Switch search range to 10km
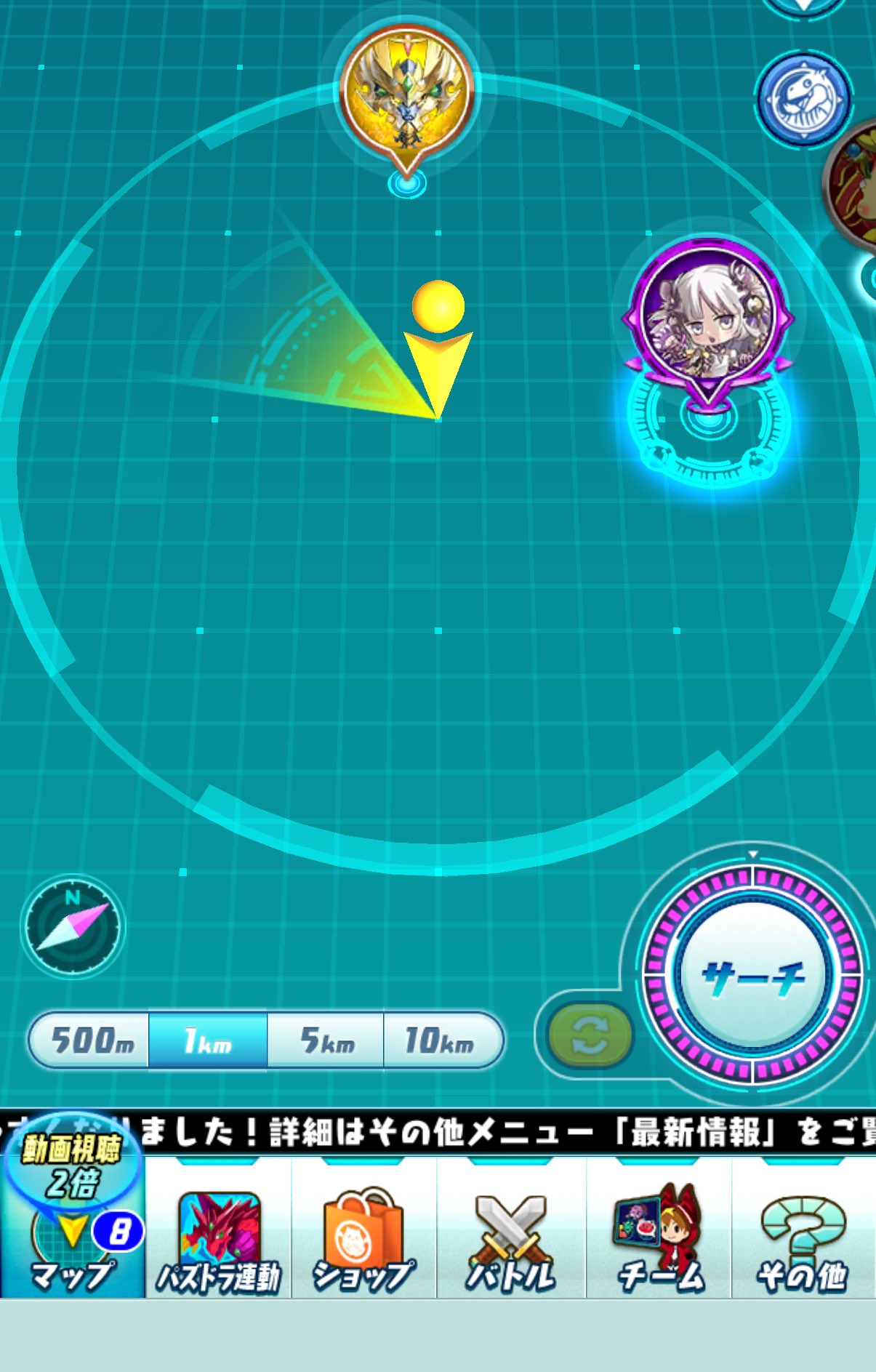This screenshot has height=1372, width=876. pos(441,1040)
